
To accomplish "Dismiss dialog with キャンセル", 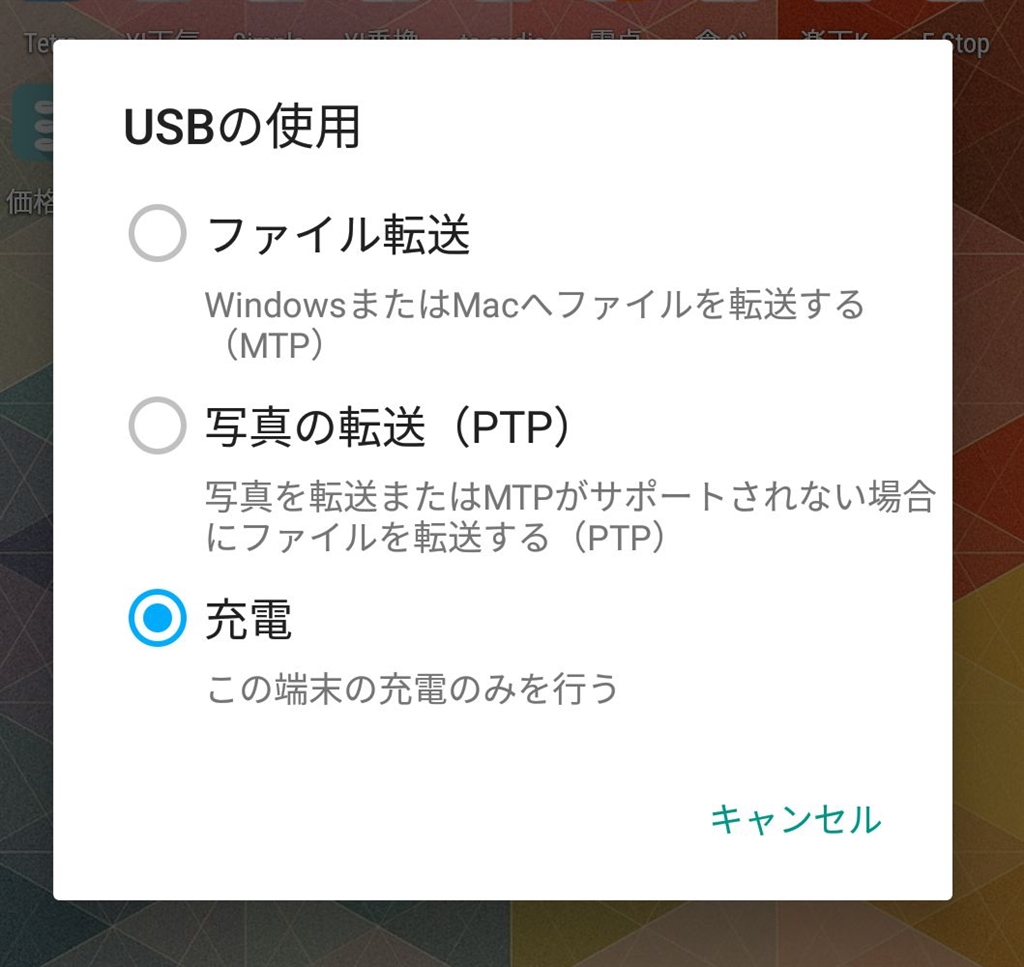I will click(795, 819).
